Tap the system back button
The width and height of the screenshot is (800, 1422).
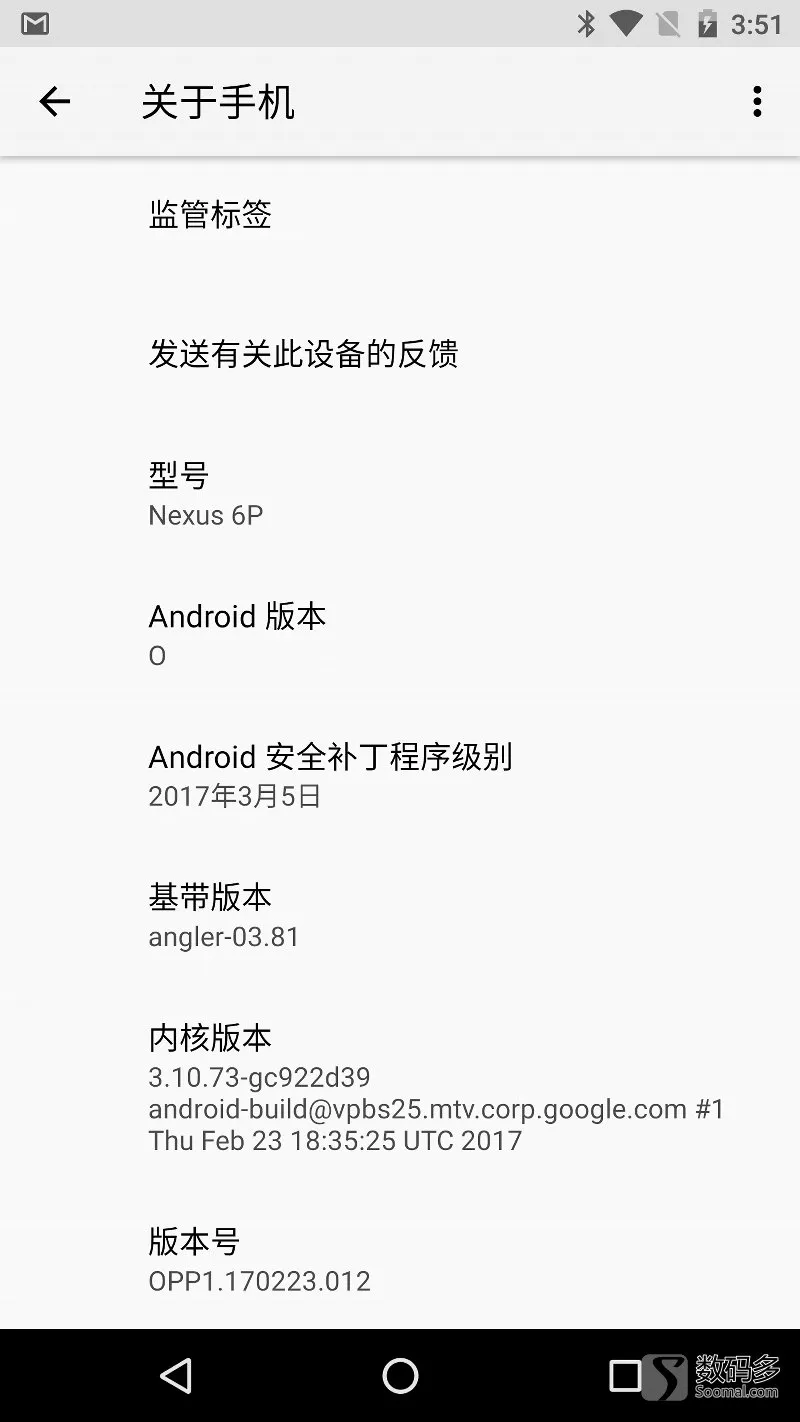[x=176, y=1376]
